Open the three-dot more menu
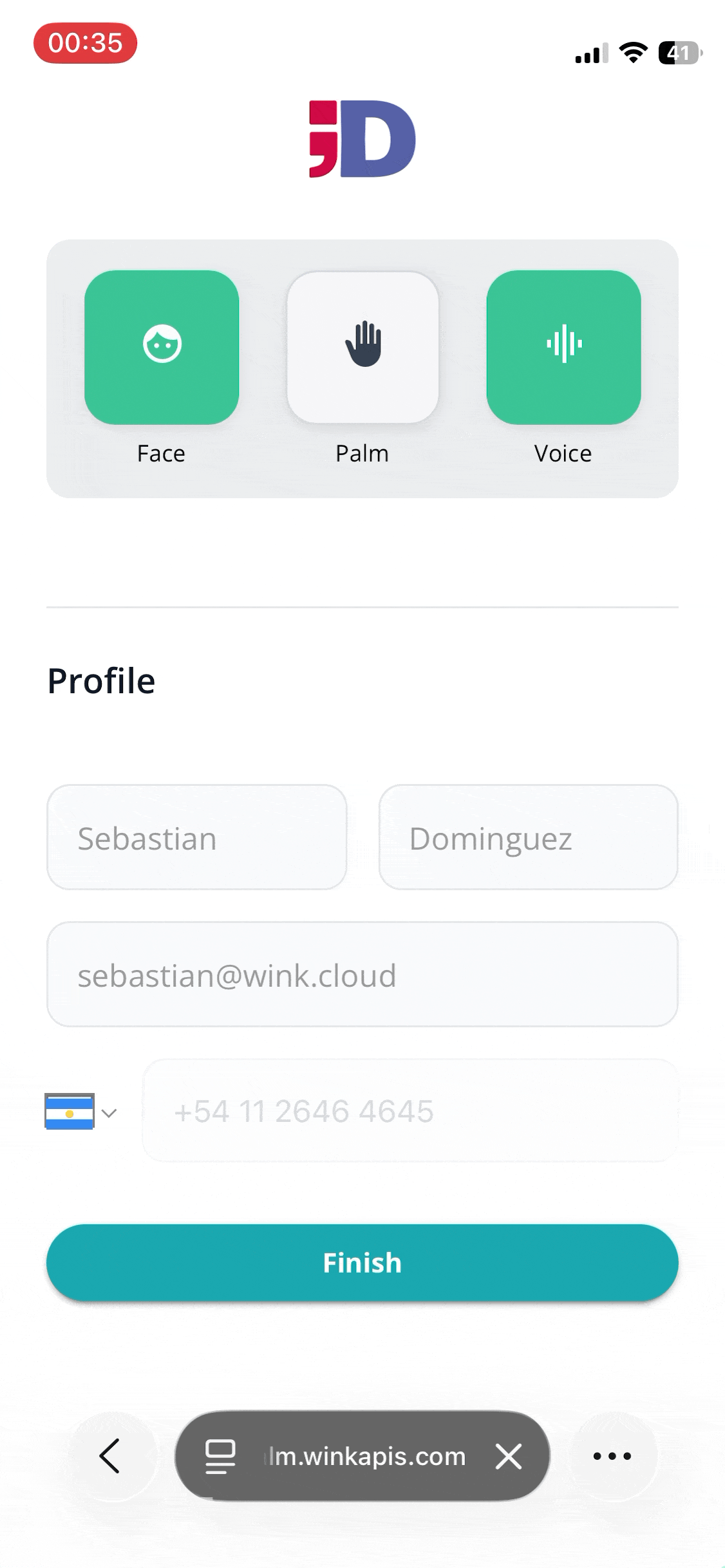The width and height of the screenshot is (725, 1568). click(612, 1456)
